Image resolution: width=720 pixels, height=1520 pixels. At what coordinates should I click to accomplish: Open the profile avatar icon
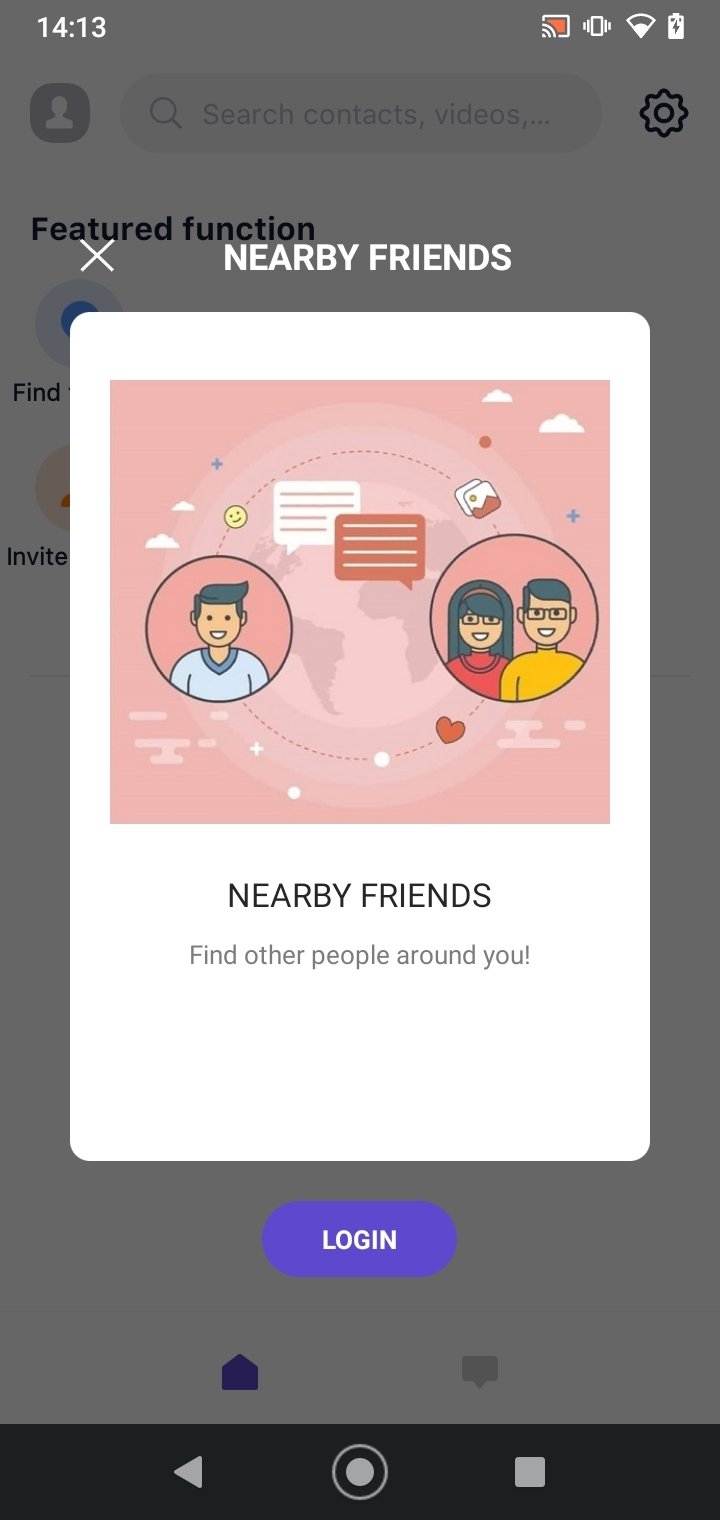60,113
